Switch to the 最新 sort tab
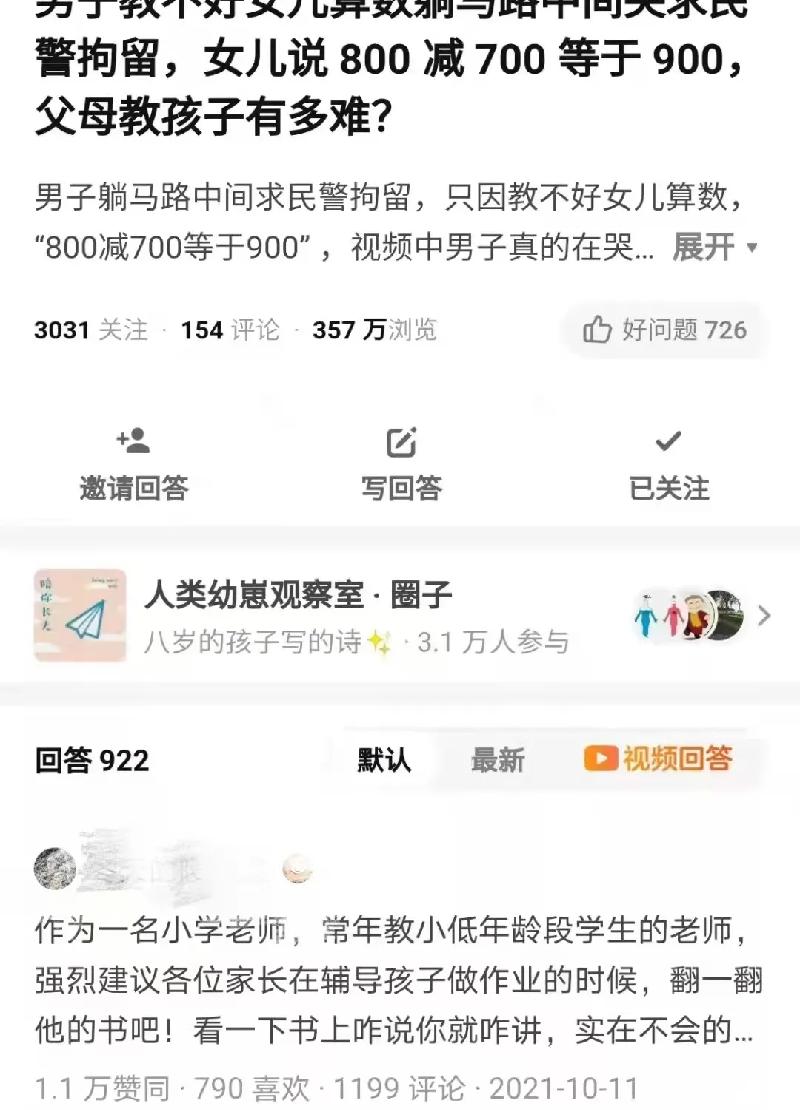The image size is (800, 1110). pos(498,761)
